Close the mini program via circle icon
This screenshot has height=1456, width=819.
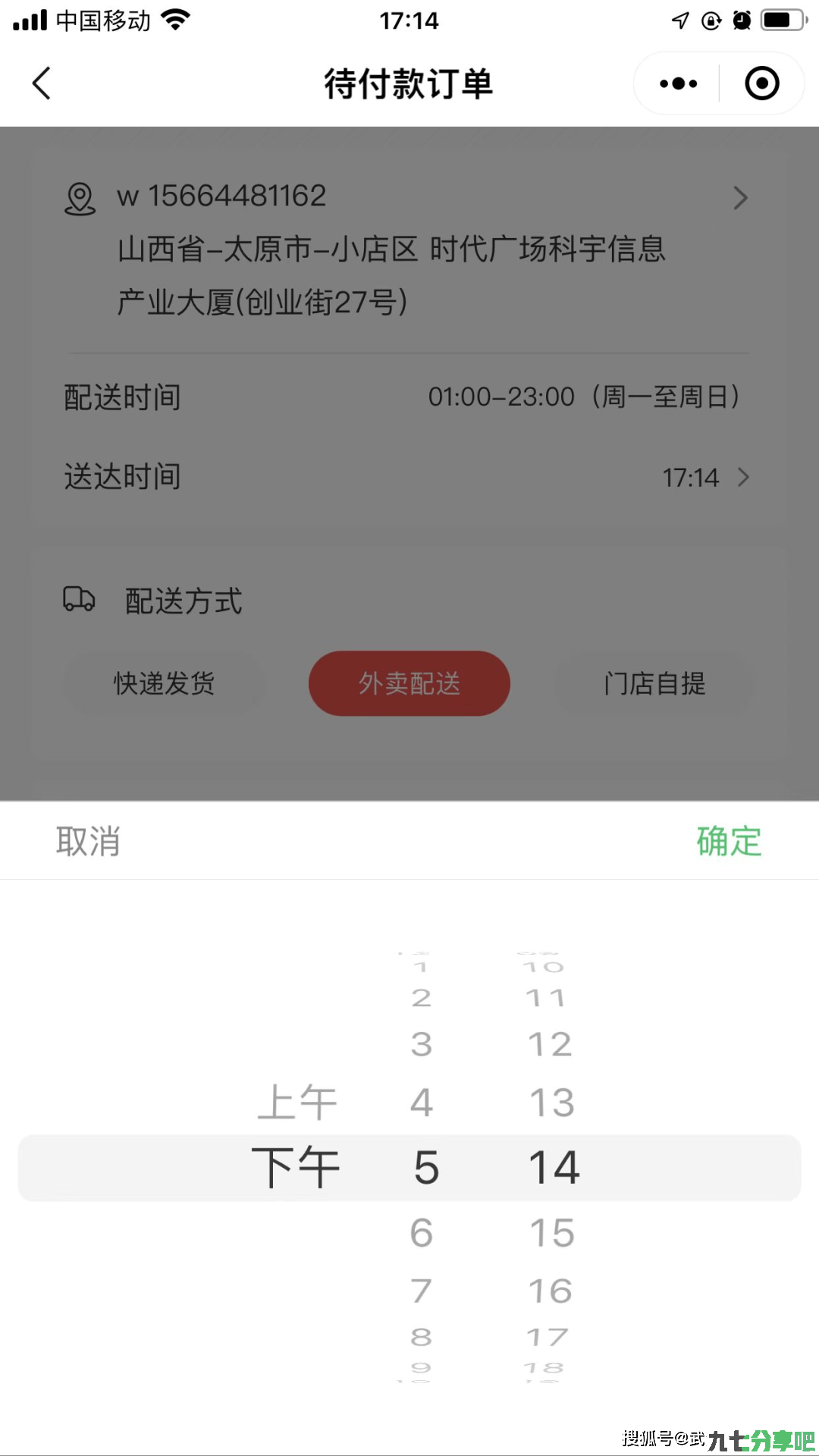762,83
